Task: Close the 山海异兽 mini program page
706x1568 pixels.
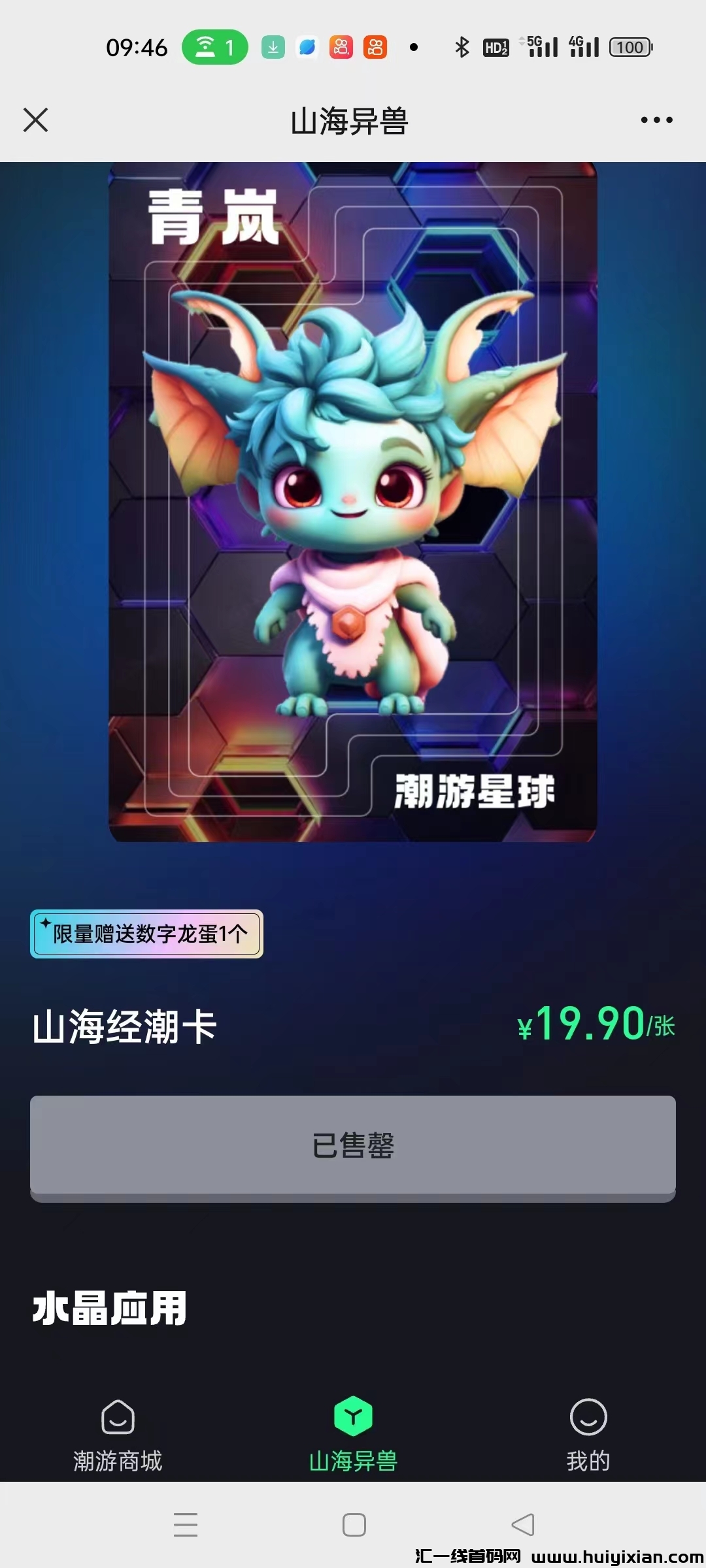Action: [36, 120]
